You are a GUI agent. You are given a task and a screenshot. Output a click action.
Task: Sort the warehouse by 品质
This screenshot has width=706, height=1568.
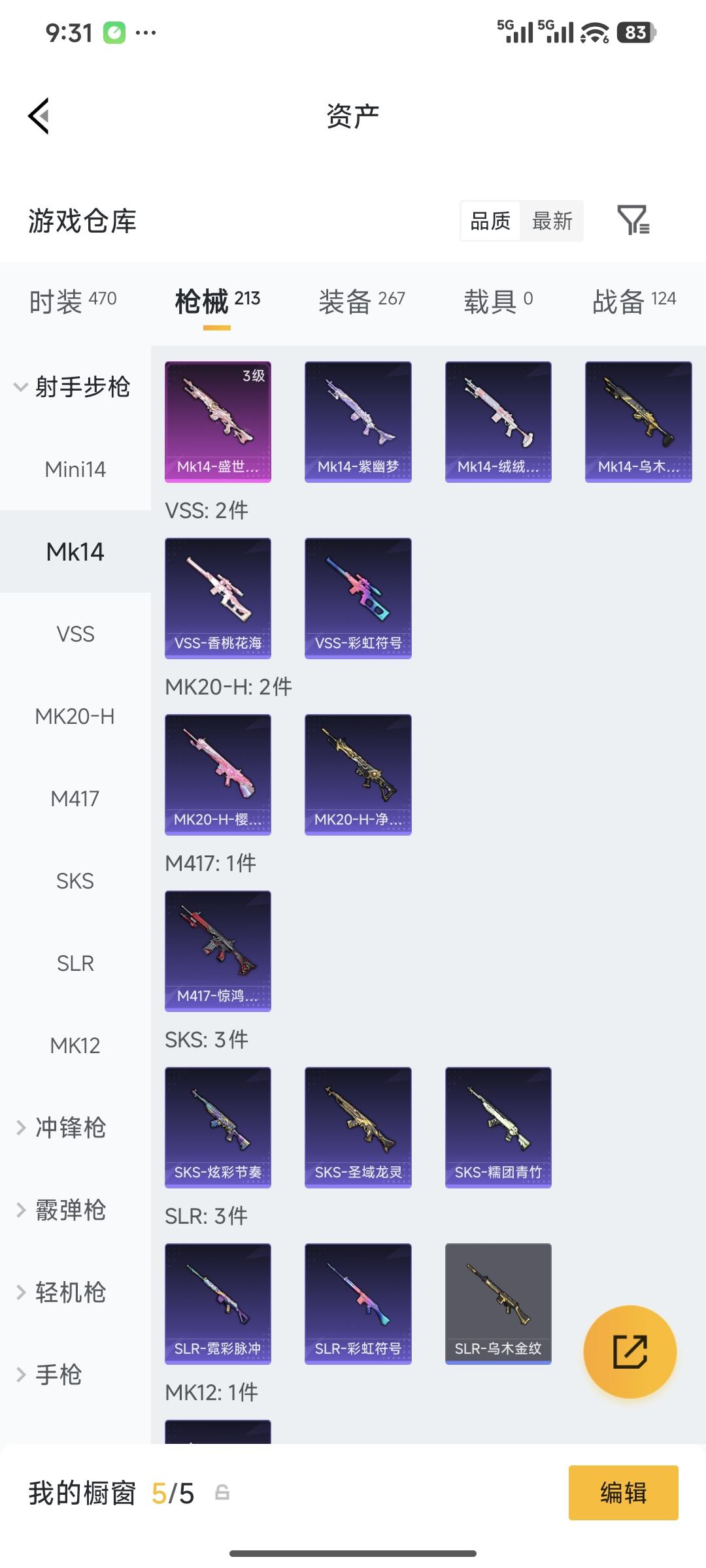click(490, 221)
